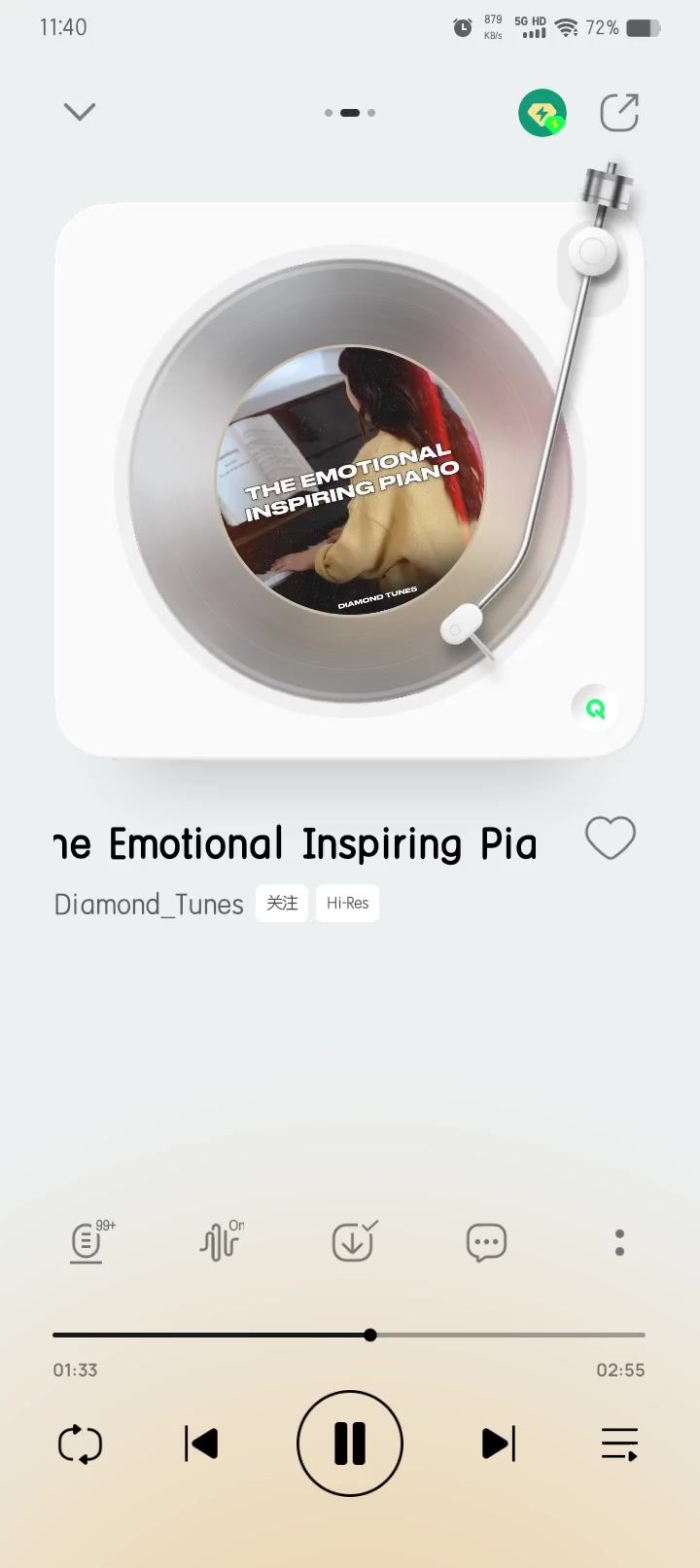Open Diamond_Tunes artist page
The height and width of the screenshot is (1568, 700).
pyautogui.click(x=149, y=905)
